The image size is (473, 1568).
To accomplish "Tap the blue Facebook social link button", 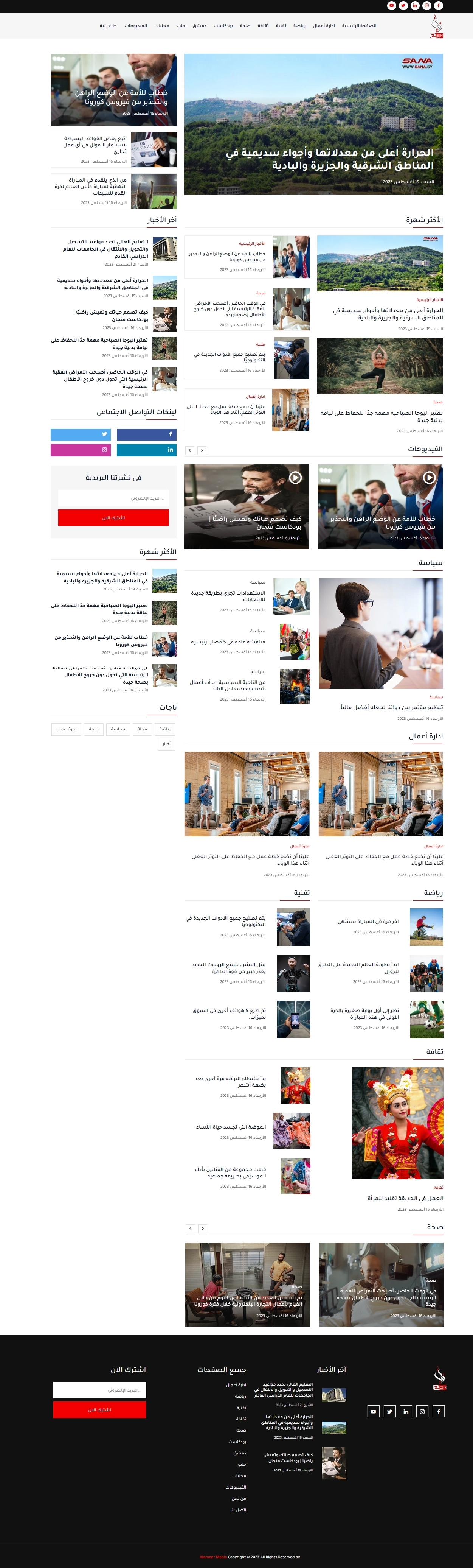I will [147, 434].
